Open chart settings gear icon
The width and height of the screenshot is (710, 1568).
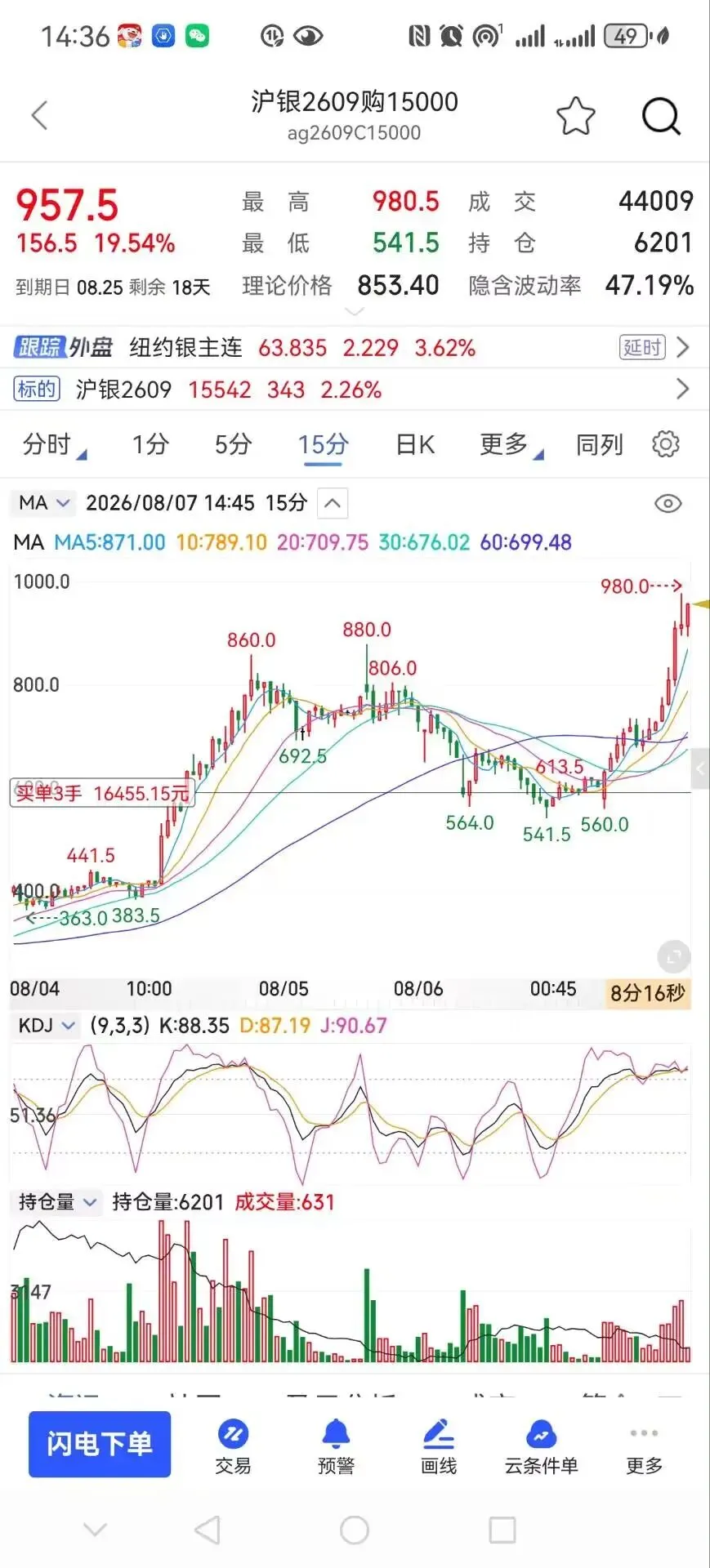tap(666, 444)
